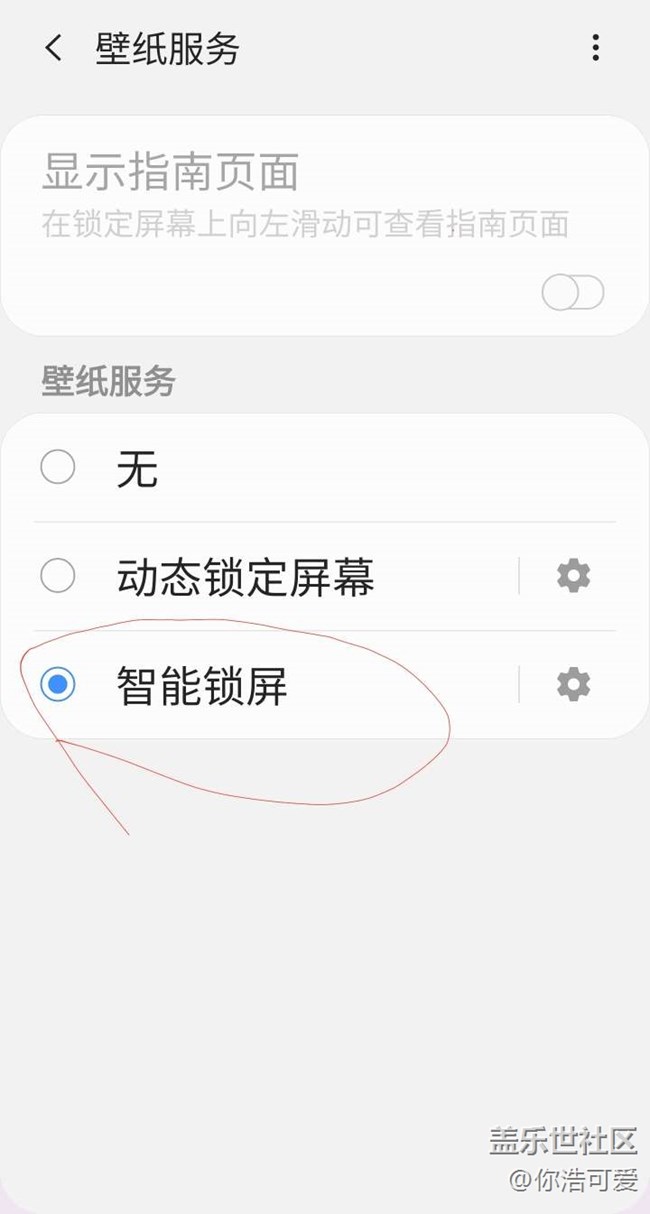The image size is (650, 1214).
Task: Go back from 壁纸服务 screen
Action: pyautogui.click(x=54, y=48)
